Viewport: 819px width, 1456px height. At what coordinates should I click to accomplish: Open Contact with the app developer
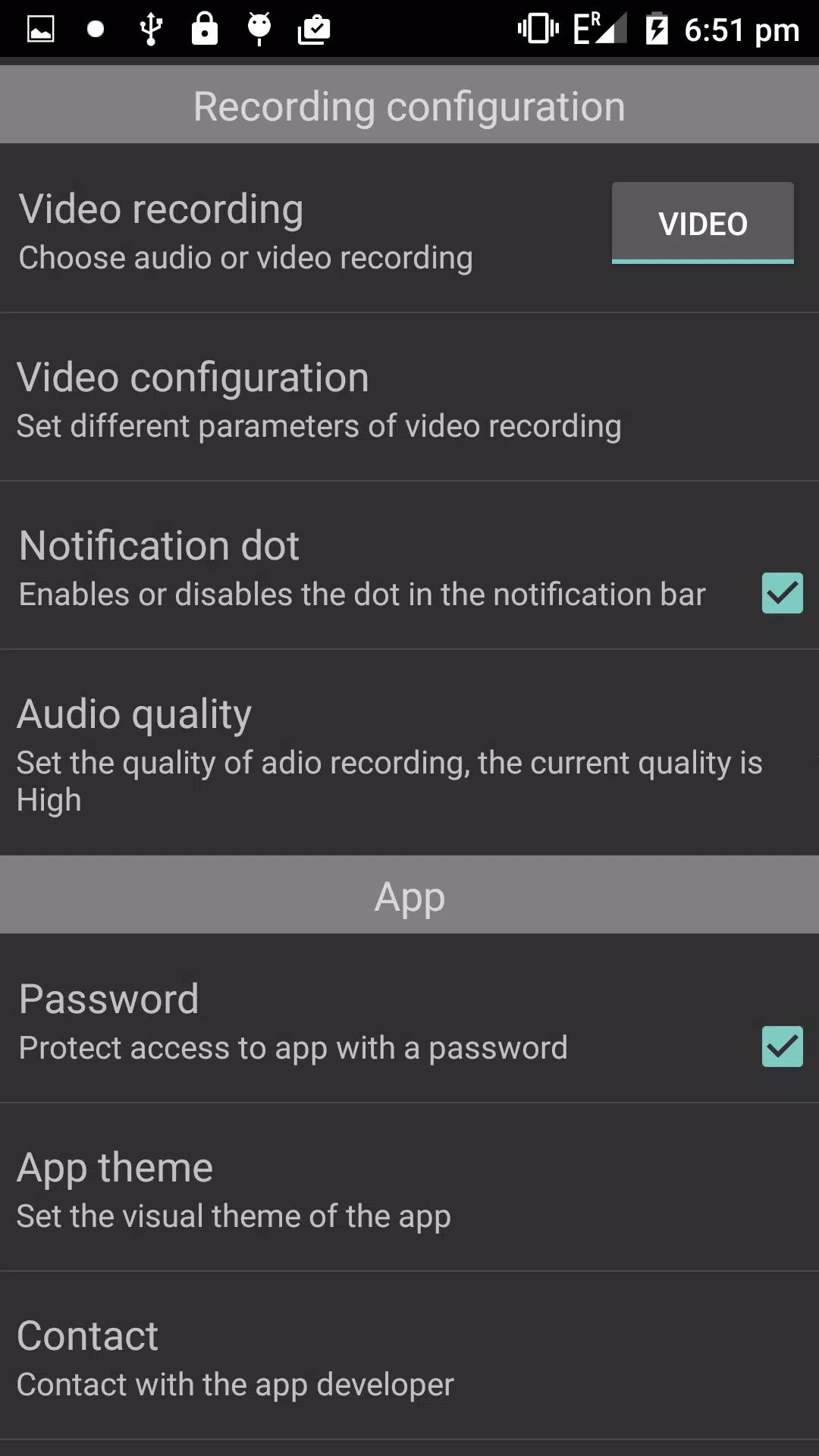pyautogui.click(x=409, y=1356)
